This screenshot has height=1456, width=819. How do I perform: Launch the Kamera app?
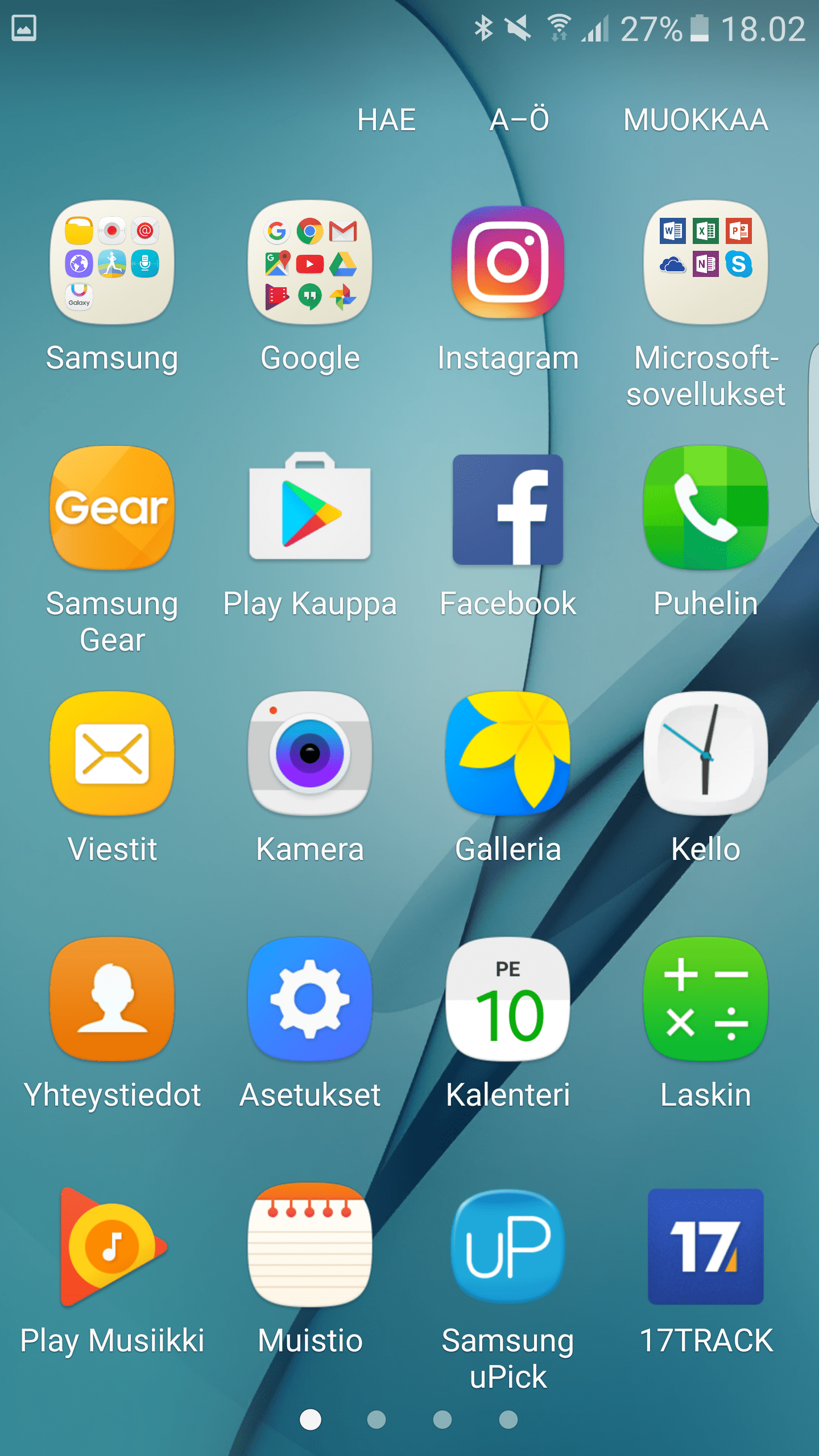(x=310, y=754)
